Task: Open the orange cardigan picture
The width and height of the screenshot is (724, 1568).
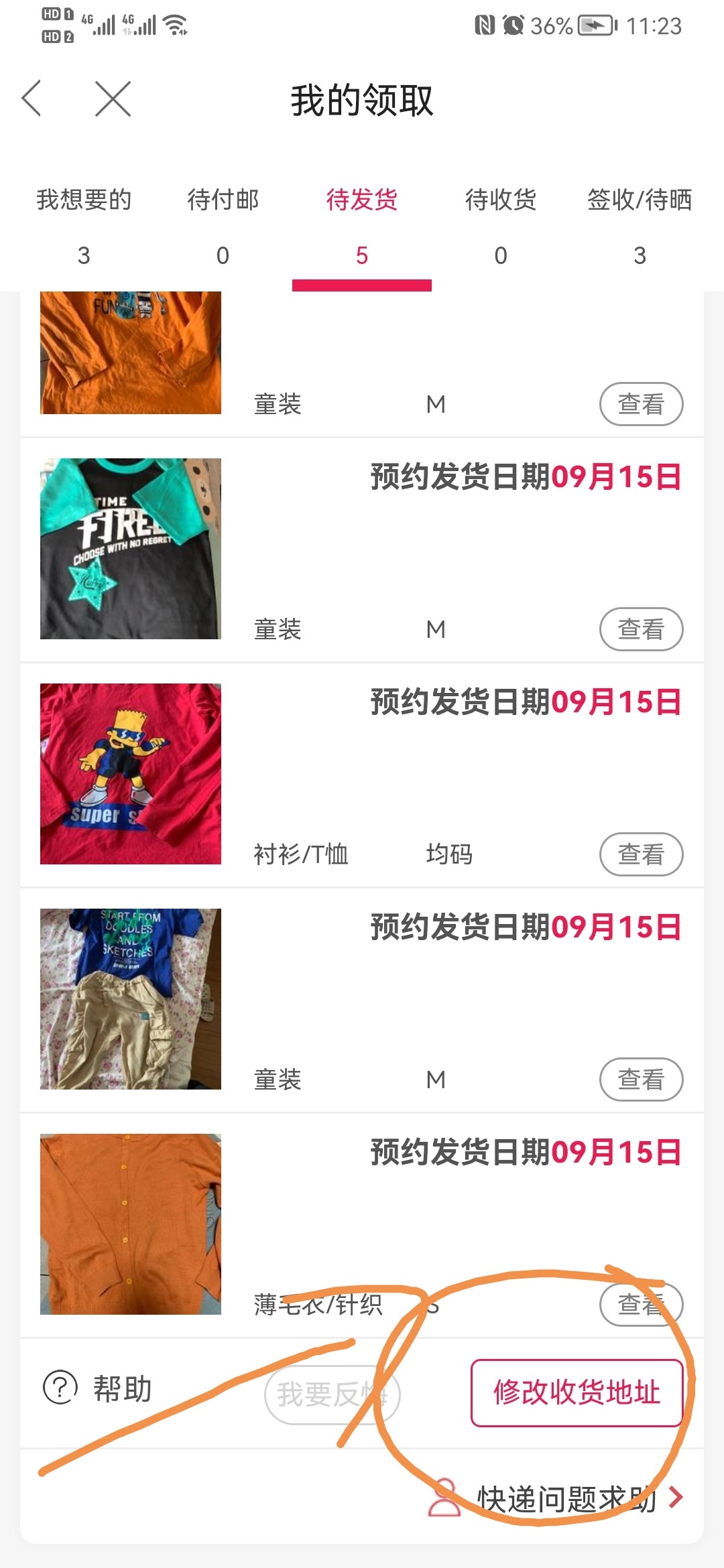Action: (131, 1224)
